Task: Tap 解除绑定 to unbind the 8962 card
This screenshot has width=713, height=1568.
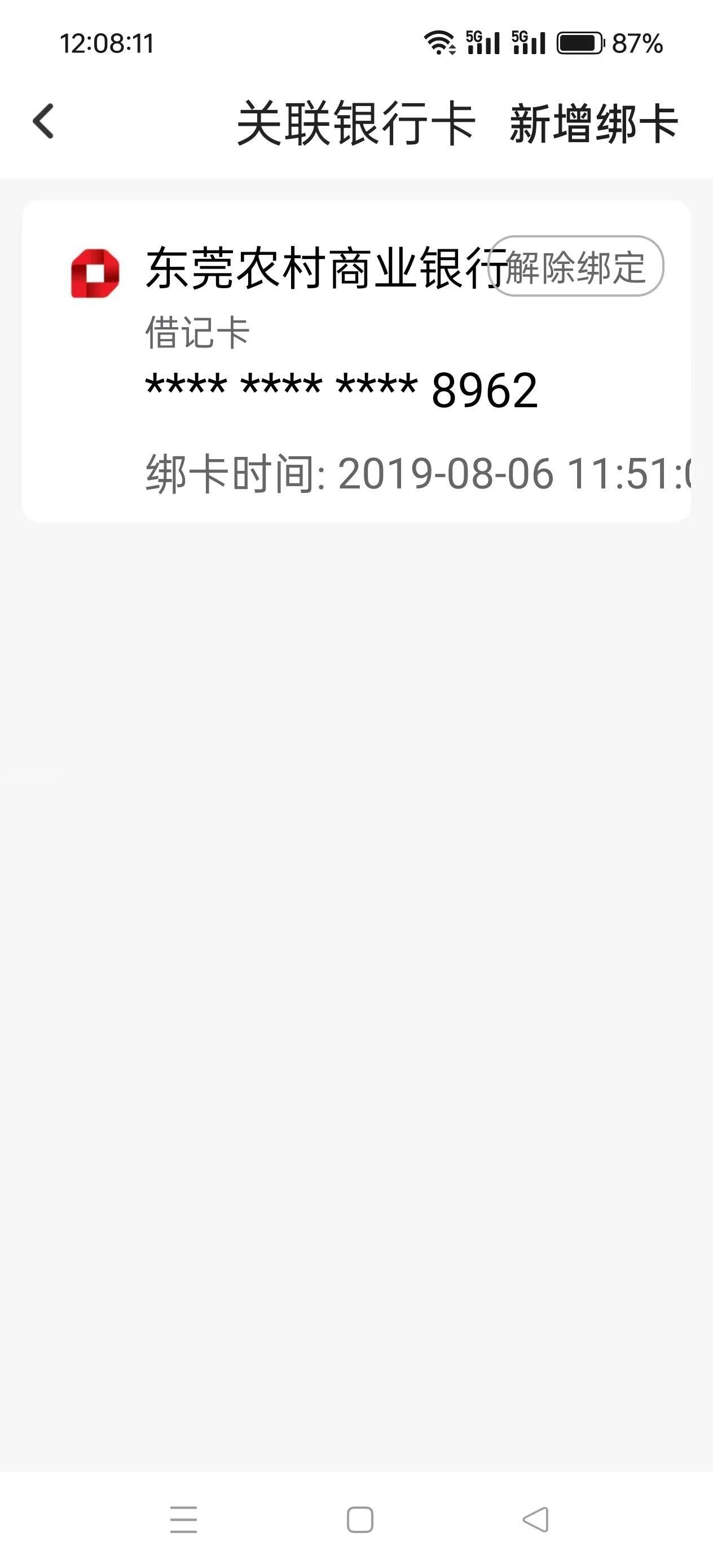Action: [x=575, y=267]
